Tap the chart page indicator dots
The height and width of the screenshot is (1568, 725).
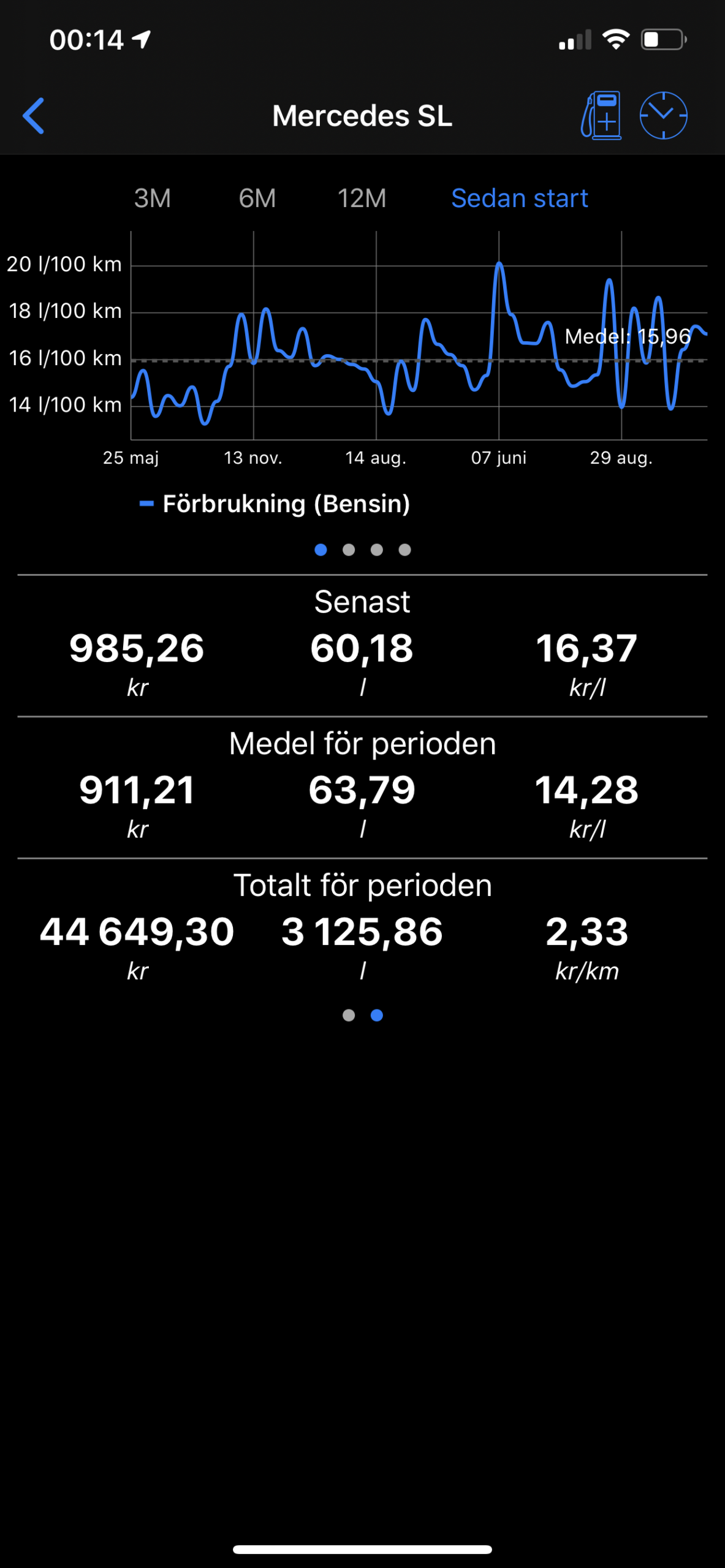click(362, 549)
